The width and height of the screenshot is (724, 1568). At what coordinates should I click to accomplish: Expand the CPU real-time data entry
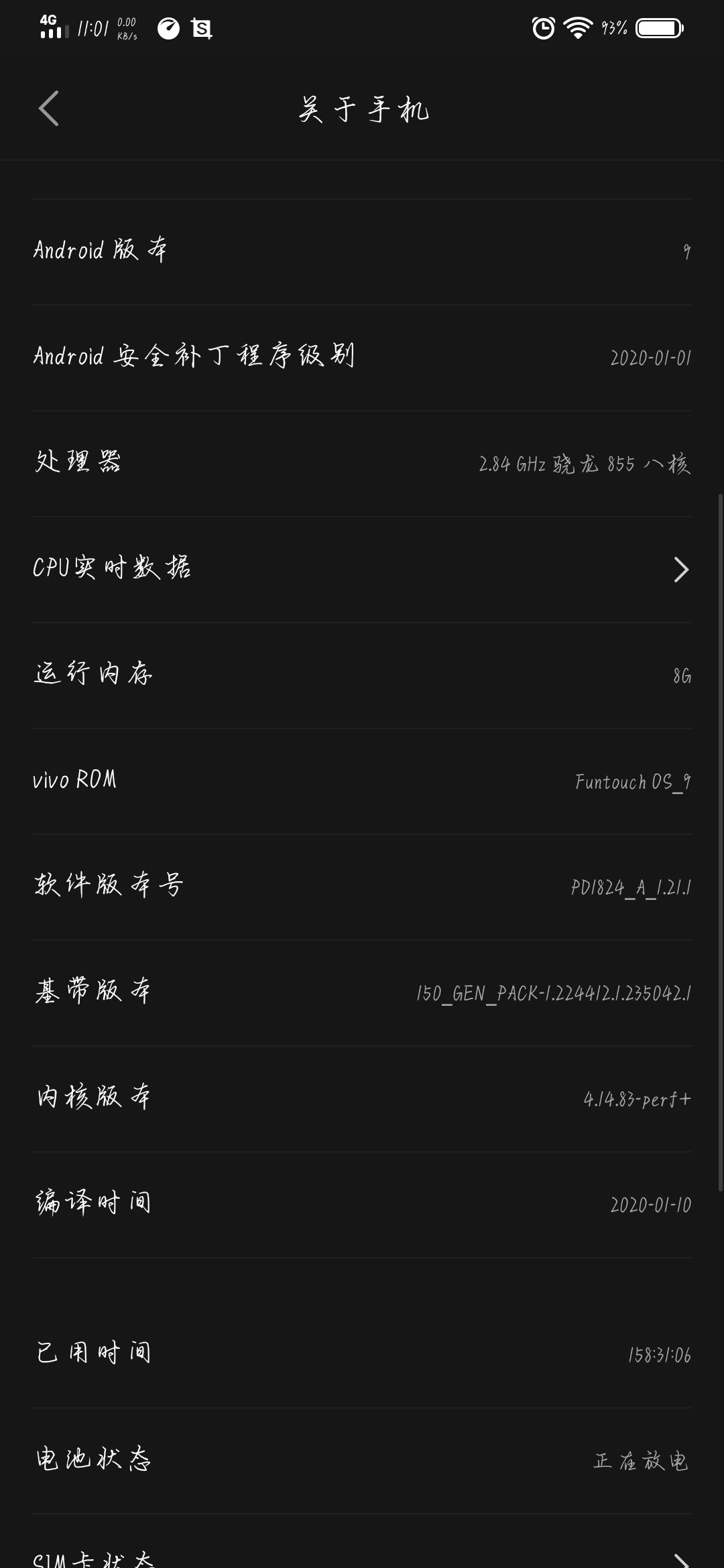362,569
